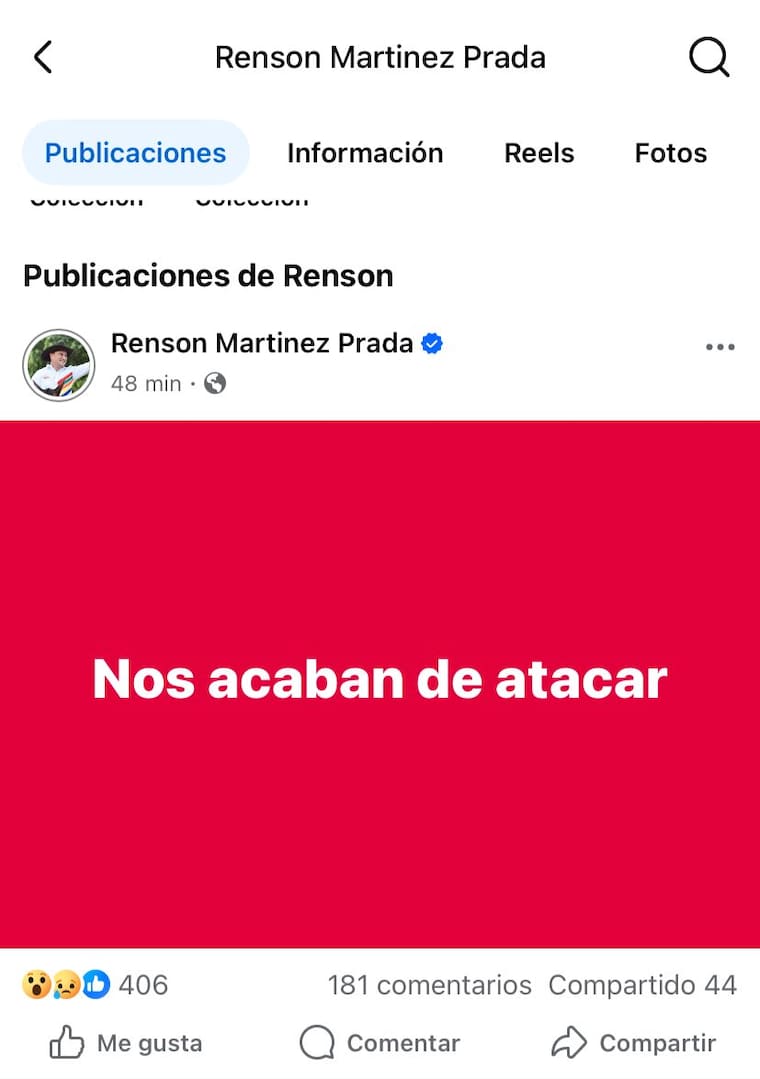Open the three-dot post options menu
The height and width of the screenshot is (1079, 760).
pos(720,347)
